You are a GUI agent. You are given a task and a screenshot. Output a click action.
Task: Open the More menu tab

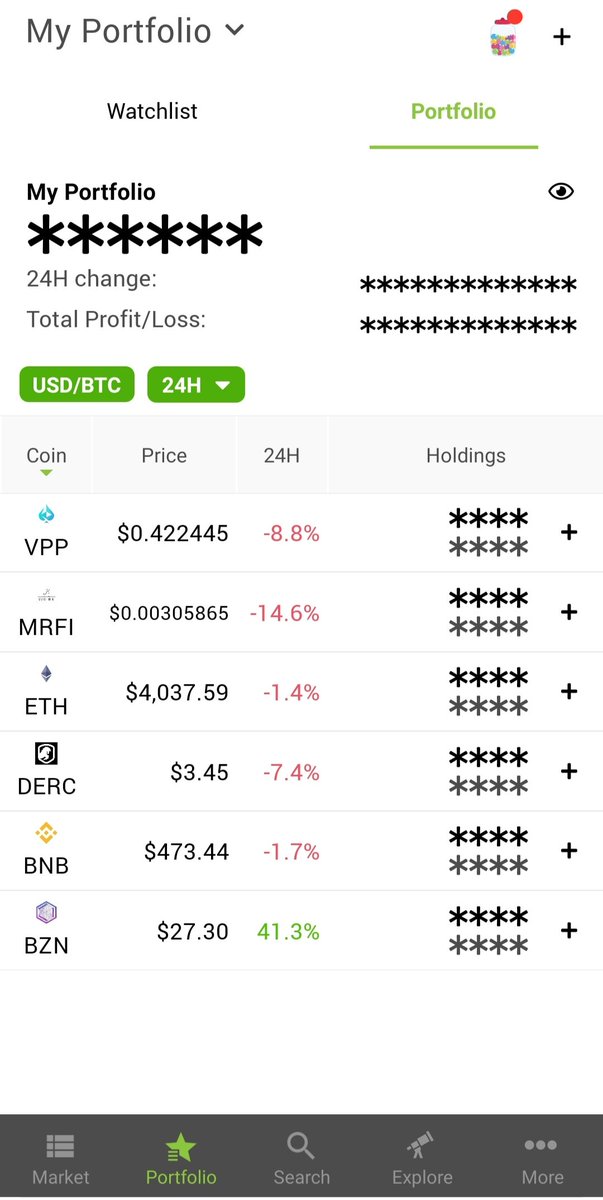(542, 1158)
